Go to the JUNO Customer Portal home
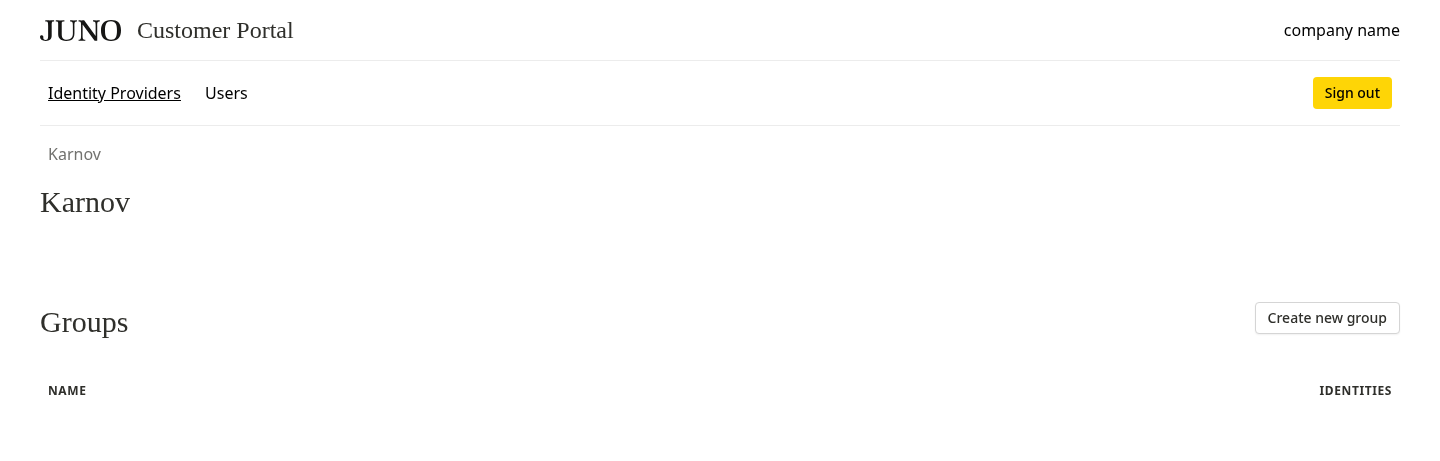Image resolution: width=1440 pixels, height=461 pixels. click(x=166, y=31)
